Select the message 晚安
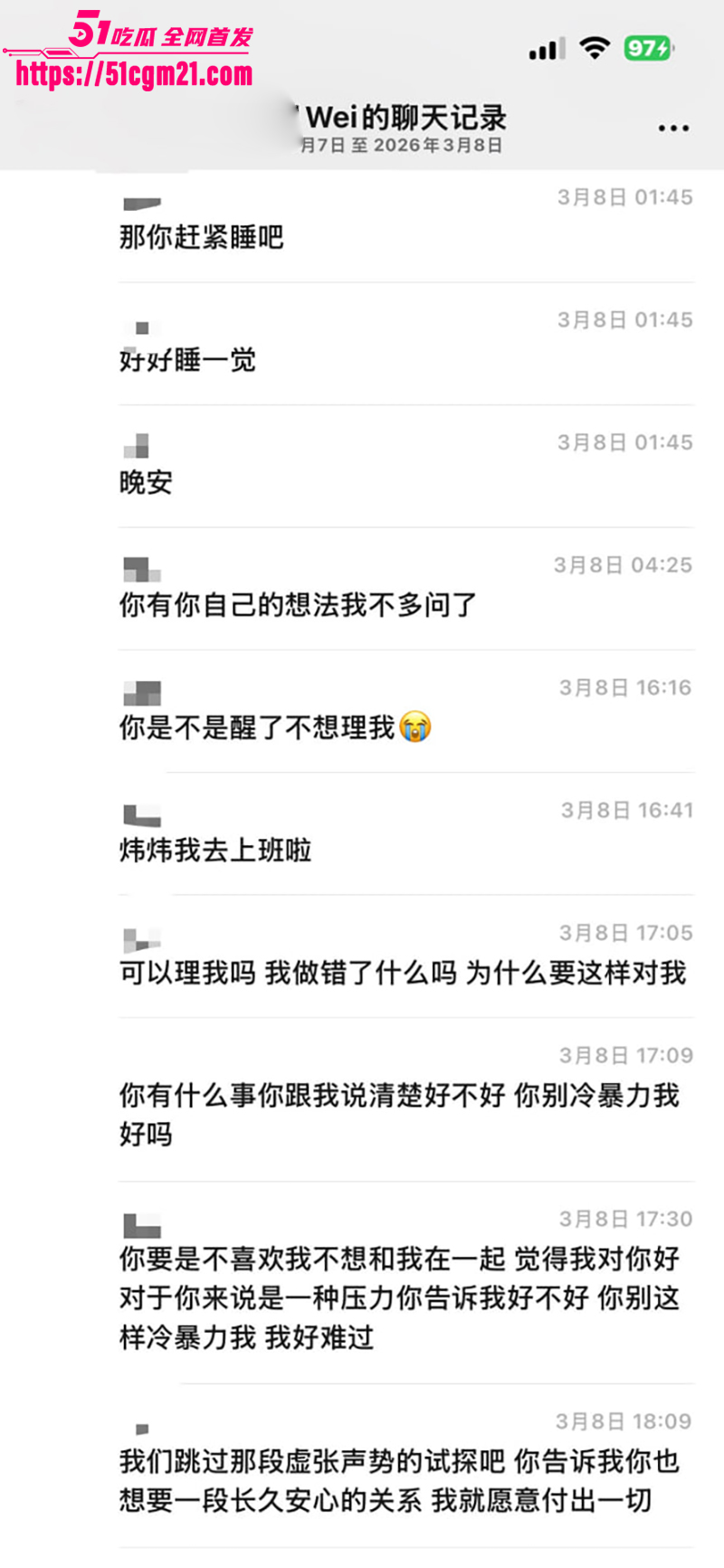The width and height of the screenshot is (724, 1568). [145, 480]
